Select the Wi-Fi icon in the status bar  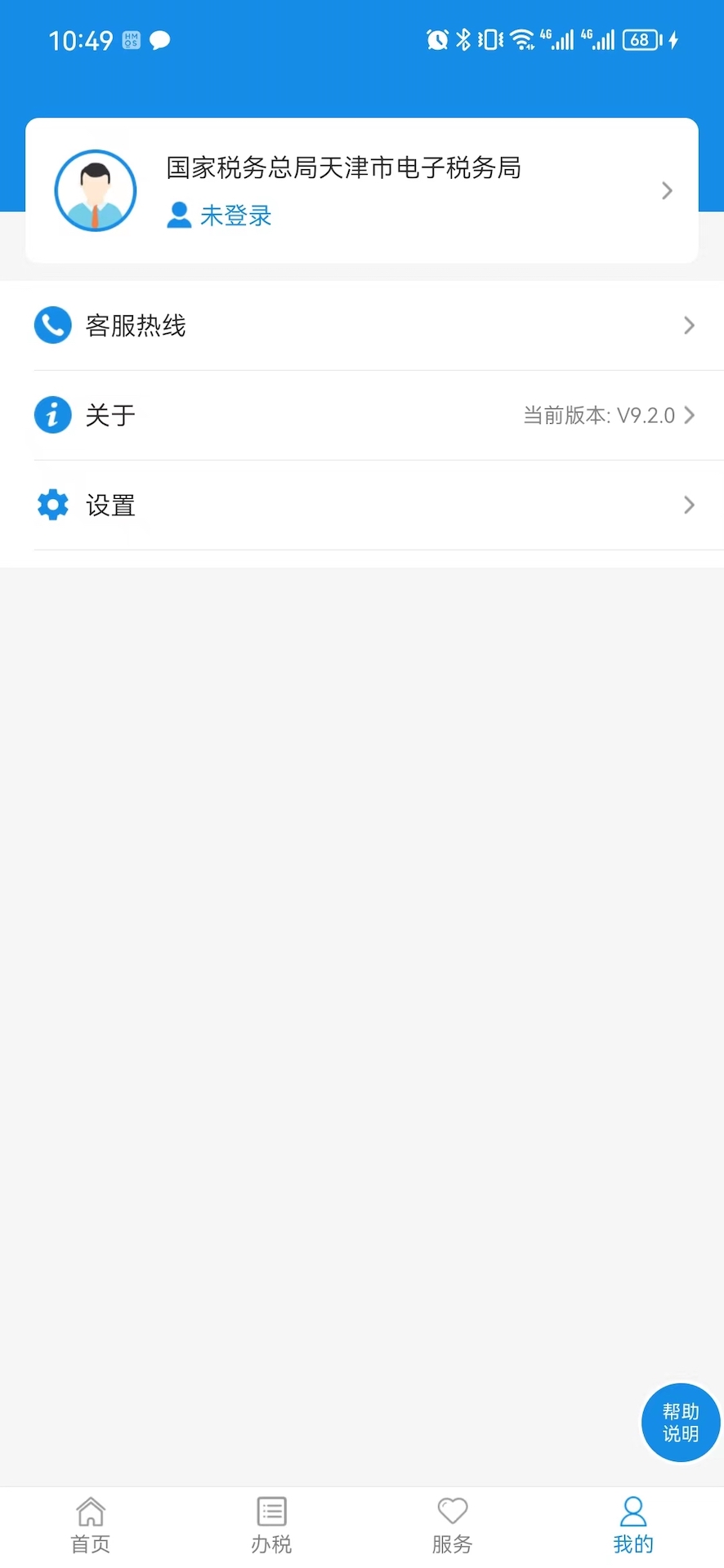click(x=521, y=38)
